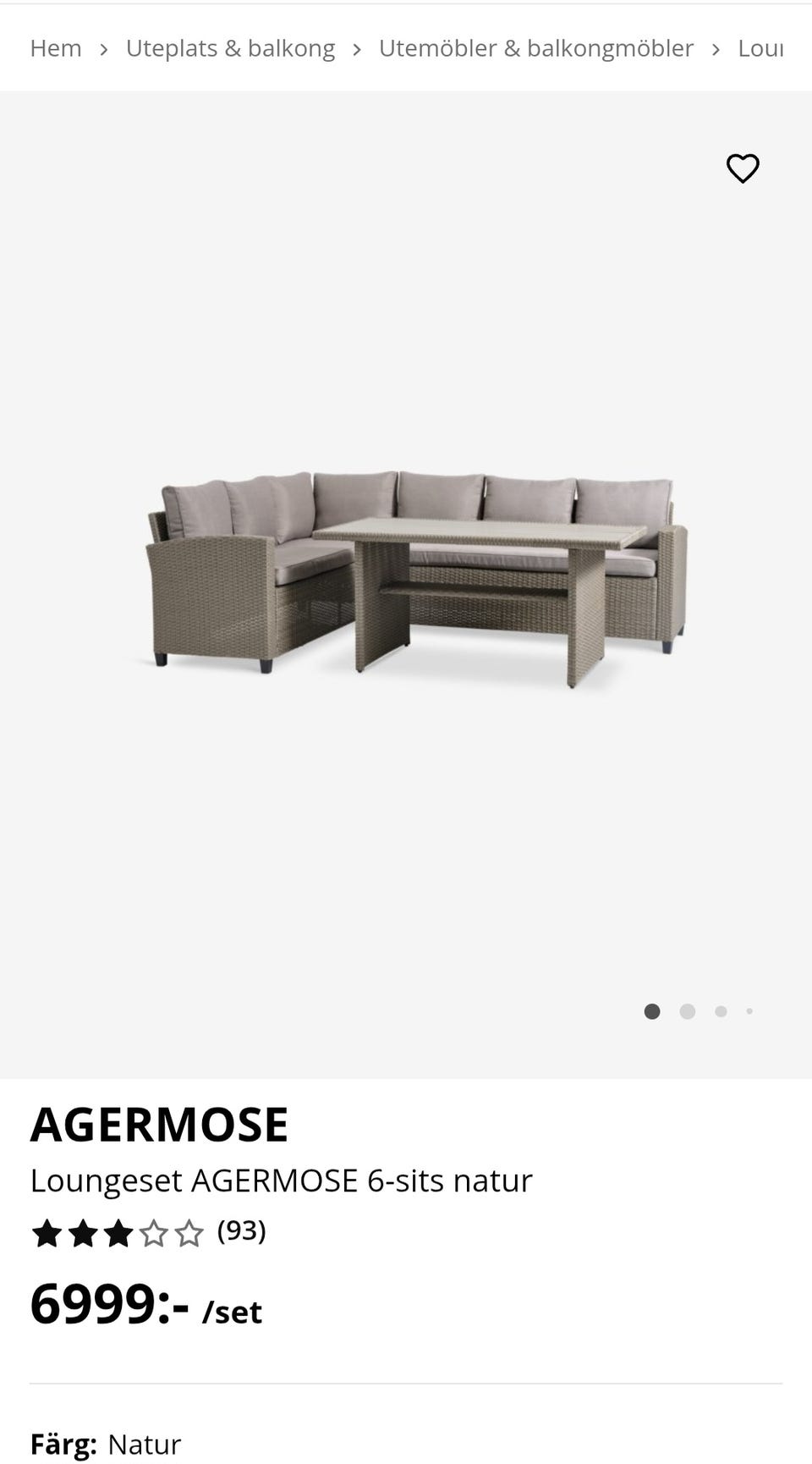Viewport: 812px width, 1464px height.
Task: Select the first active carousel indicator
Action: (652, 1011)
